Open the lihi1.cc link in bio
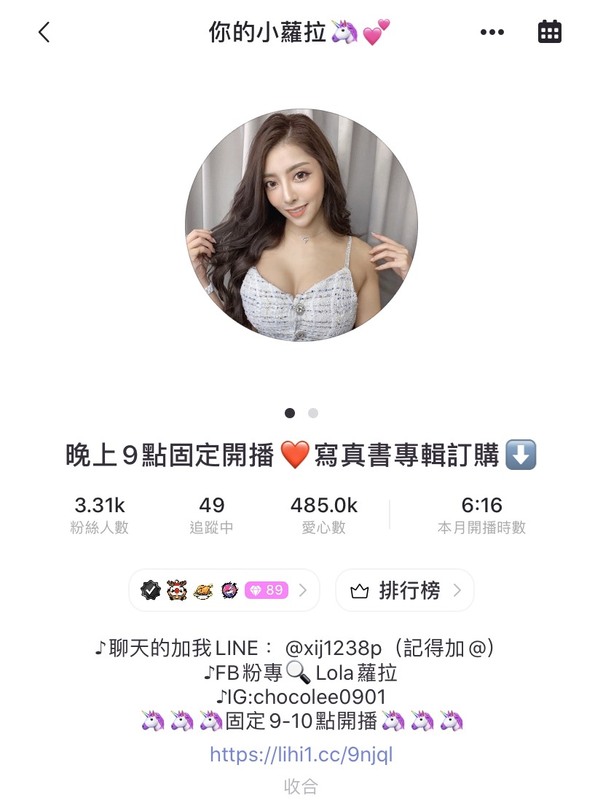 (x=301, y=754)
